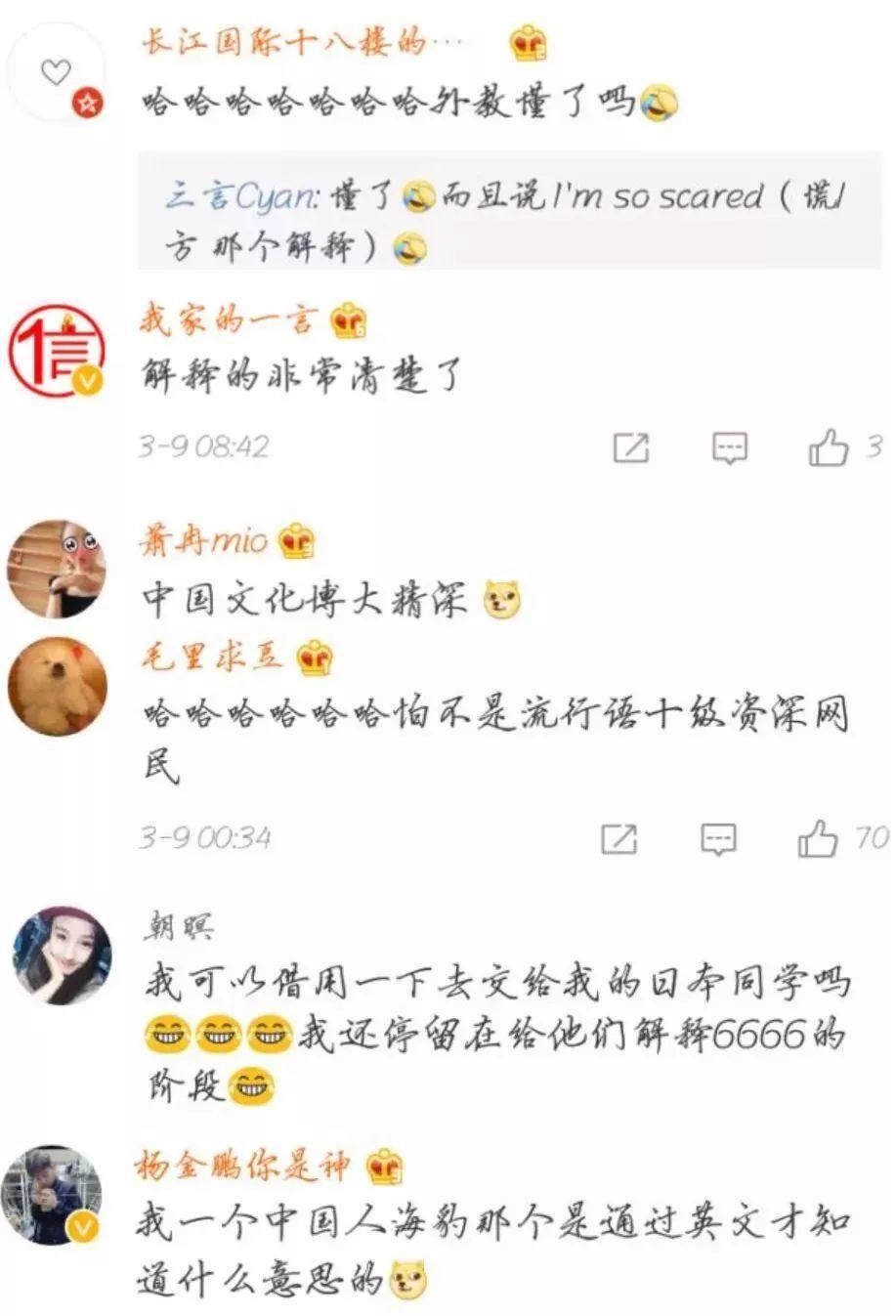Click the timestamp 3-9 08:42

(x=201, y=446)
